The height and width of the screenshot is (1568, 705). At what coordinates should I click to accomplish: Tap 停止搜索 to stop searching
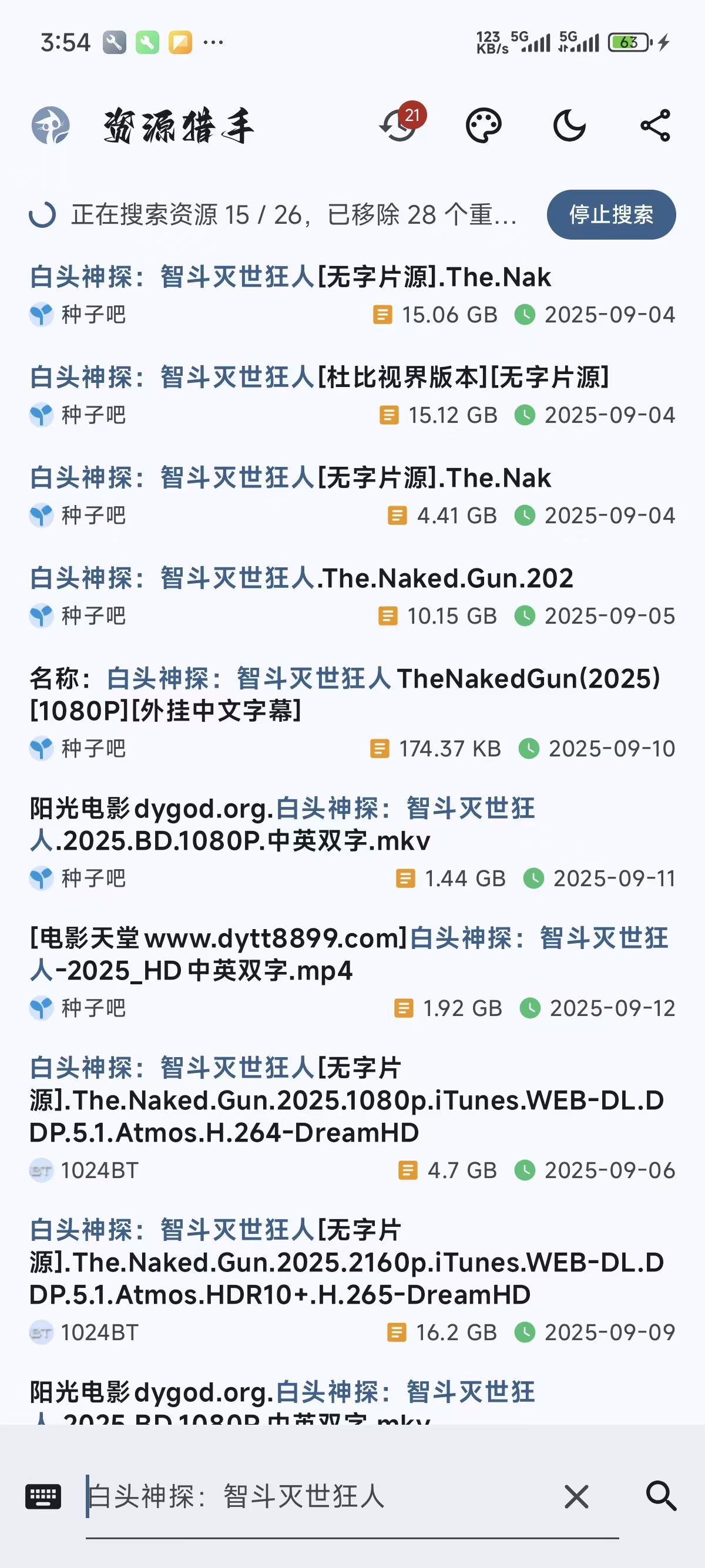[x=610, y=214]
